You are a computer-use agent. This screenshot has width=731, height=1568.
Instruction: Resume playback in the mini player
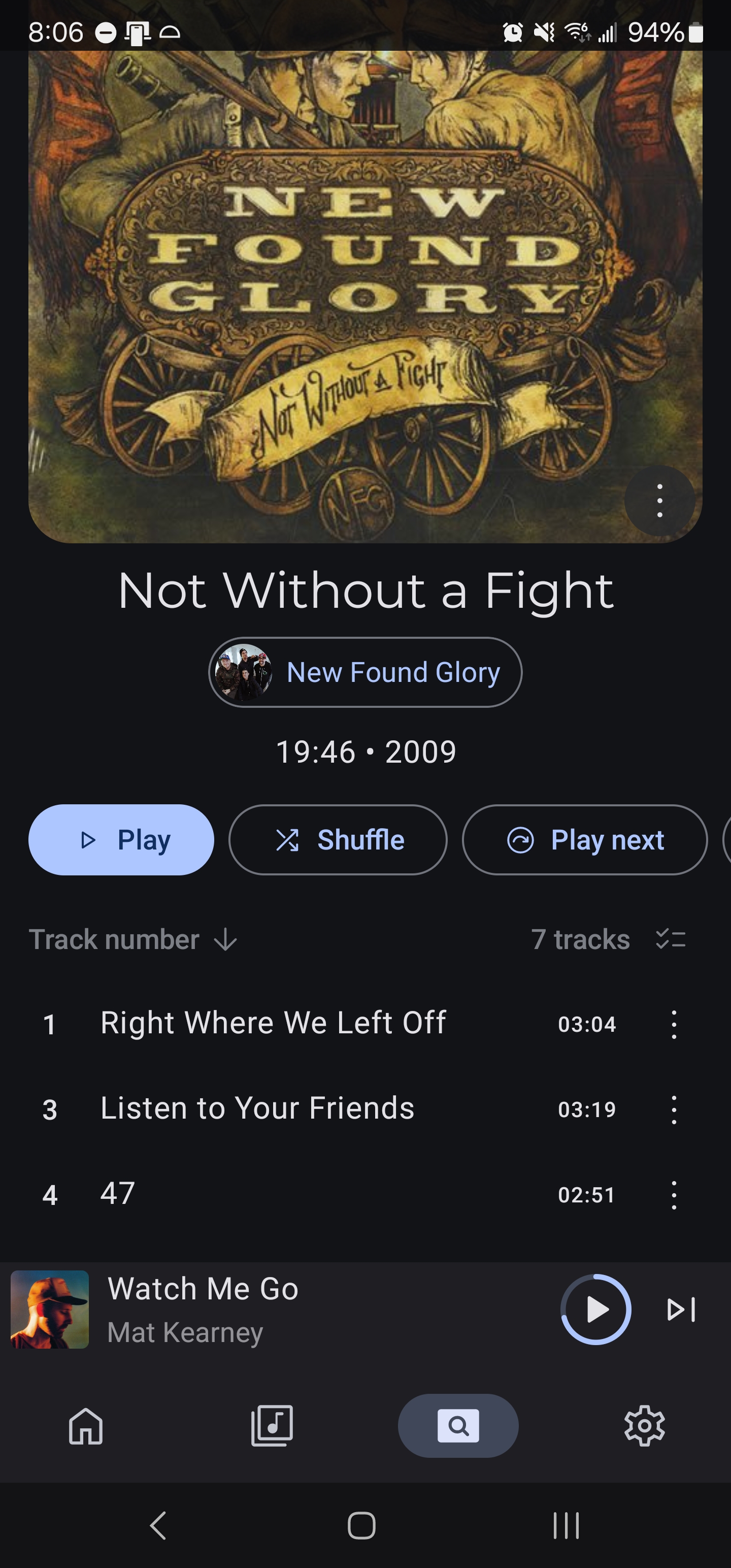tap(596, 1310)
